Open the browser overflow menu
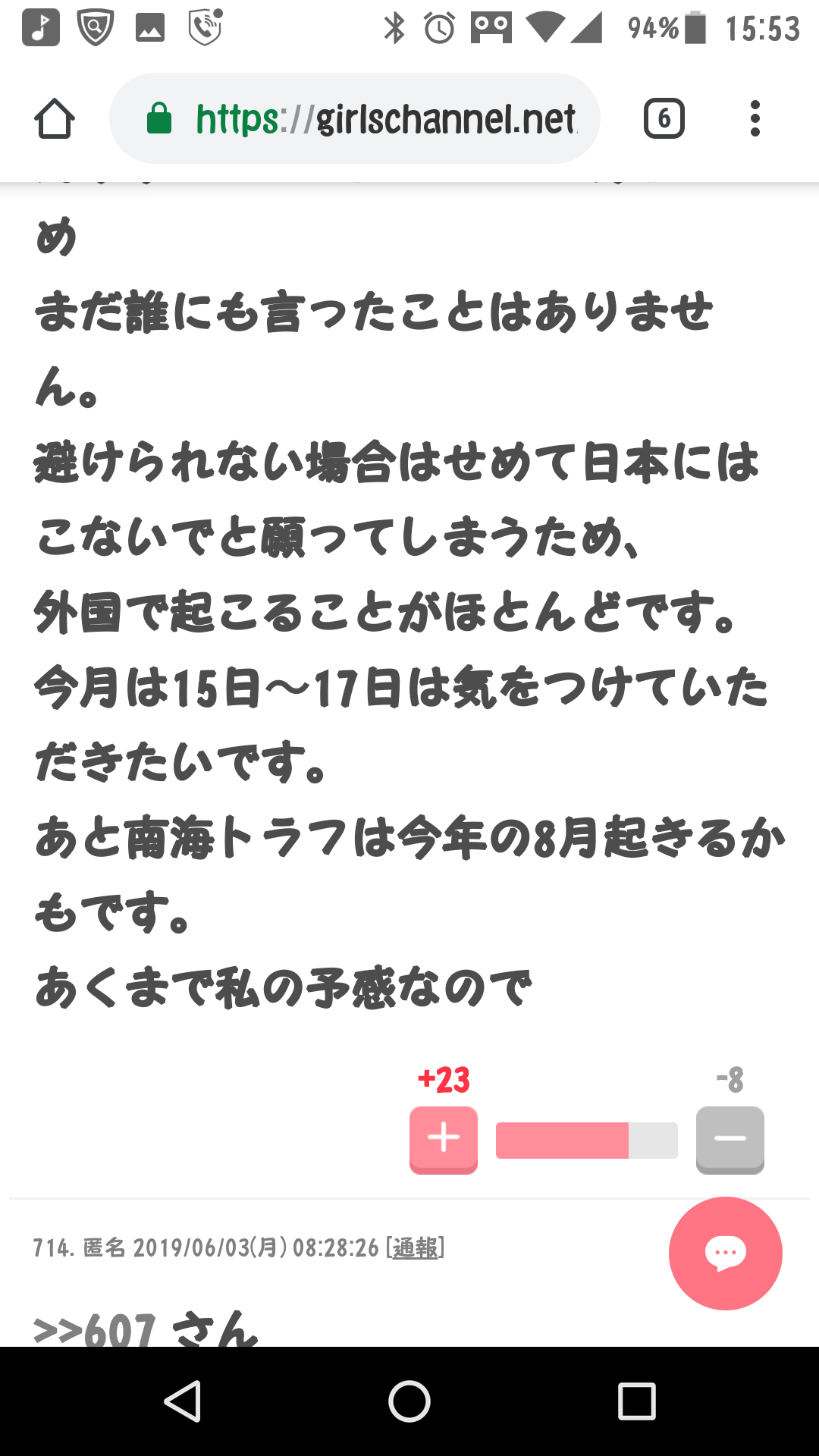 [755, 119]
